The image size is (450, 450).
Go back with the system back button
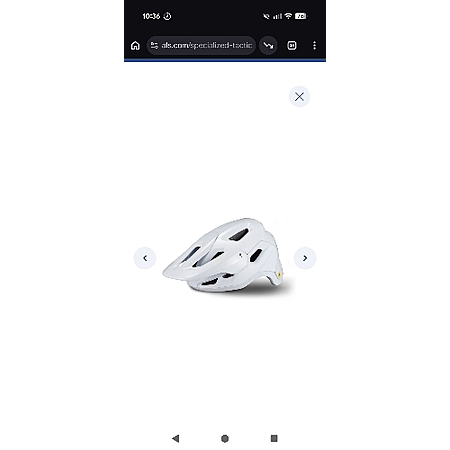point(176,438)
